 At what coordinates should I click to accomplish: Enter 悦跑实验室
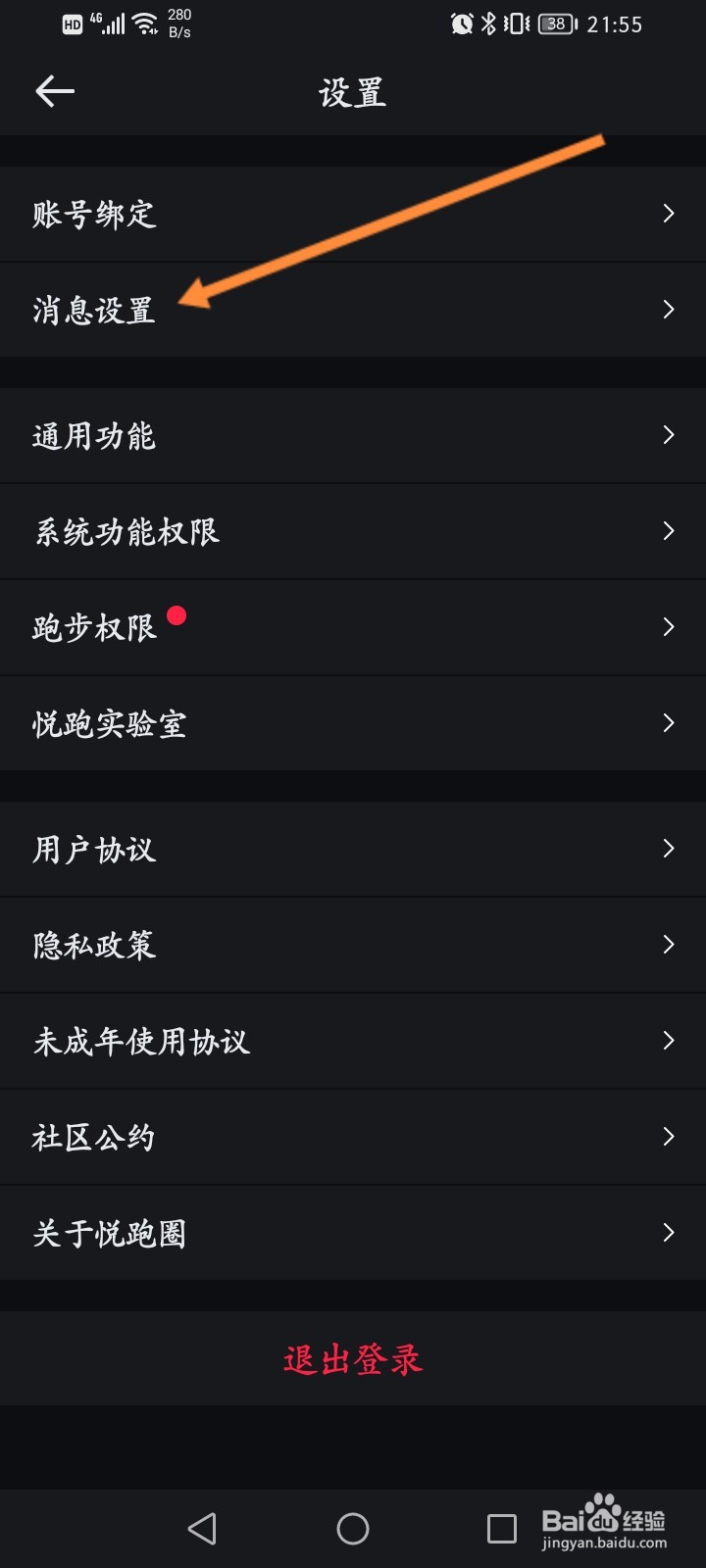pyautogui.click(x=353, y=723)
